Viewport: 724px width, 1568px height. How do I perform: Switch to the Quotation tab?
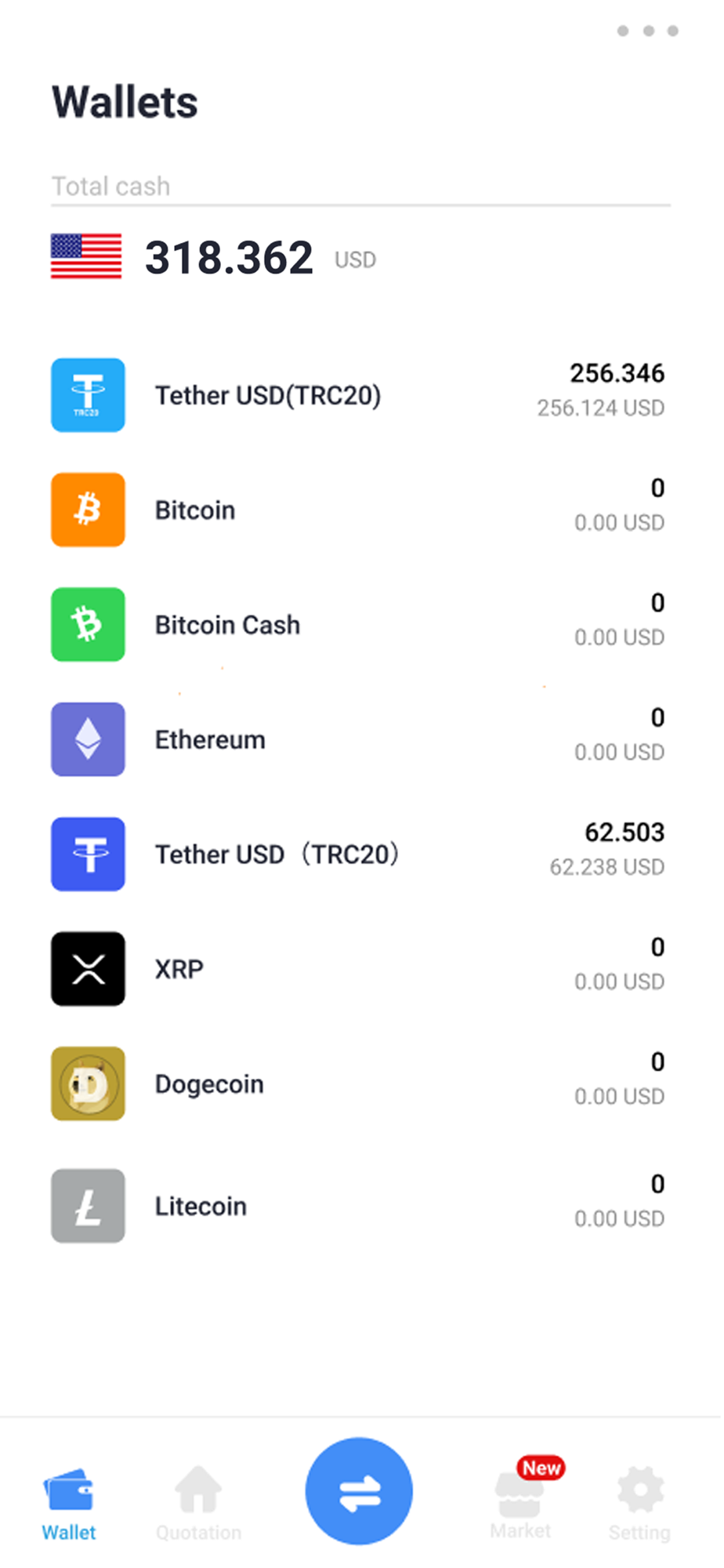coord(198,1505)
